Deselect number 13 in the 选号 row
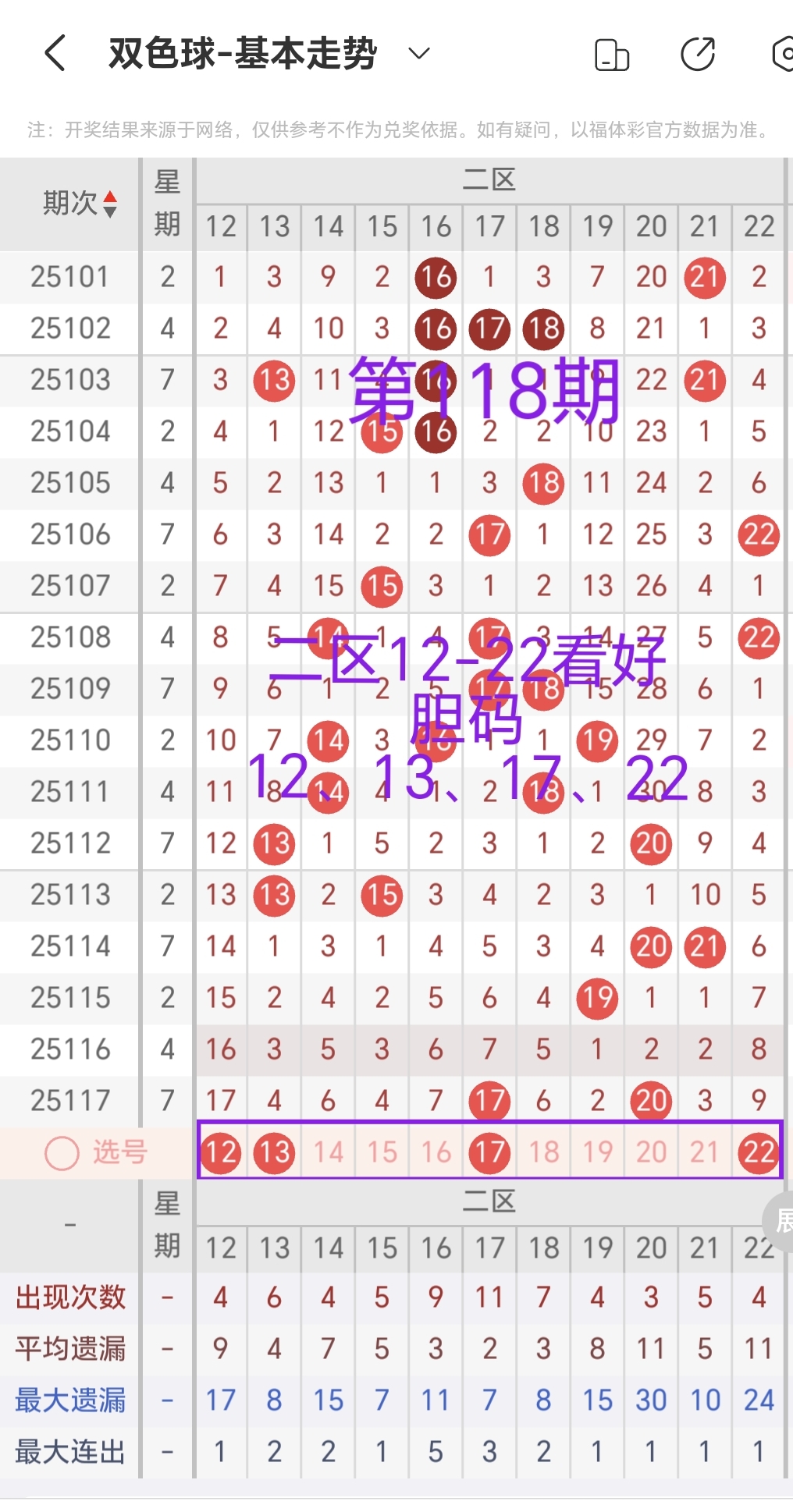The width and height of the screenshot is (793, 1512). tap(275, 1152)
